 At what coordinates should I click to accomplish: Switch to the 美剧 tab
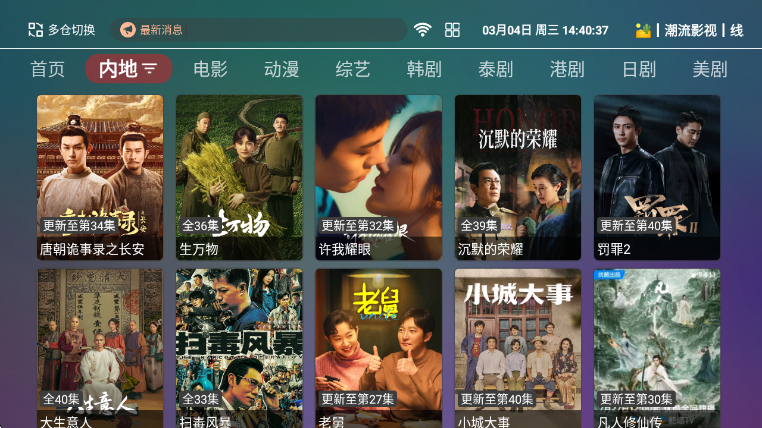click(709, 69)
